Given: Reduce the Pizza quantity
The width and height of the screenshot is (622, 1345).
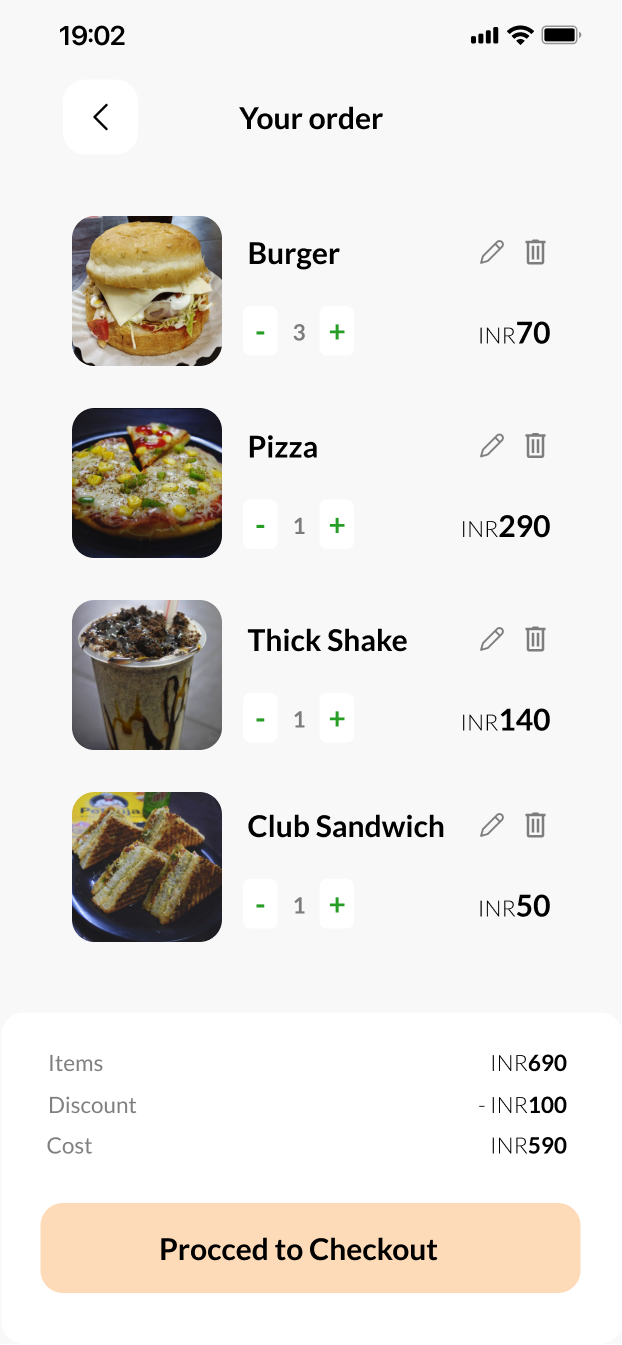Looking at the screenshot, I should pyautogui.click(x=260, y=525).
